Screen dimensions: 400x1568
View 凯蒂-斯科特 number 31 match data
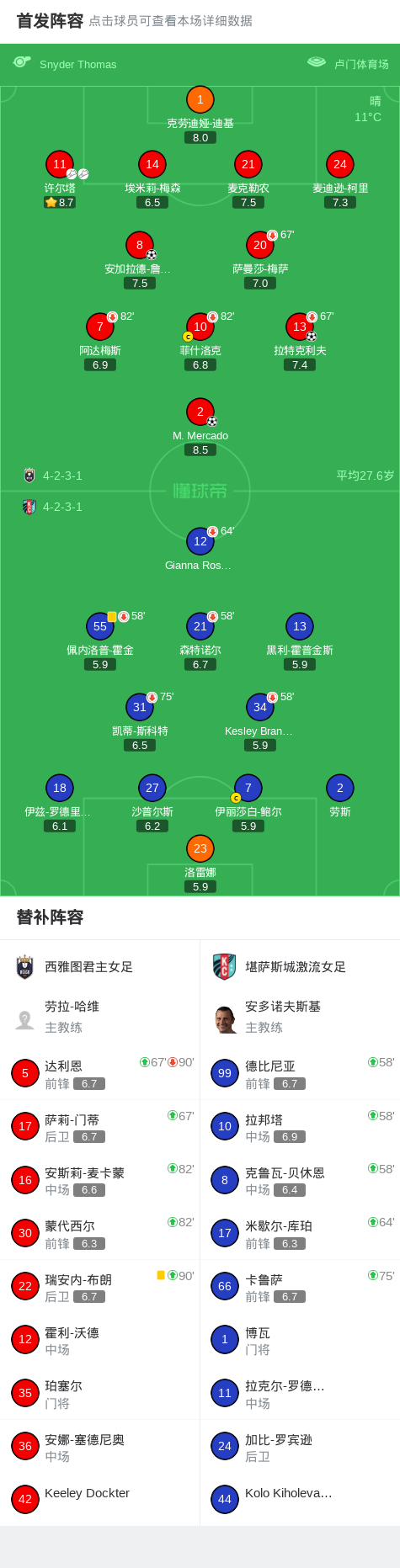coord(140,707)
